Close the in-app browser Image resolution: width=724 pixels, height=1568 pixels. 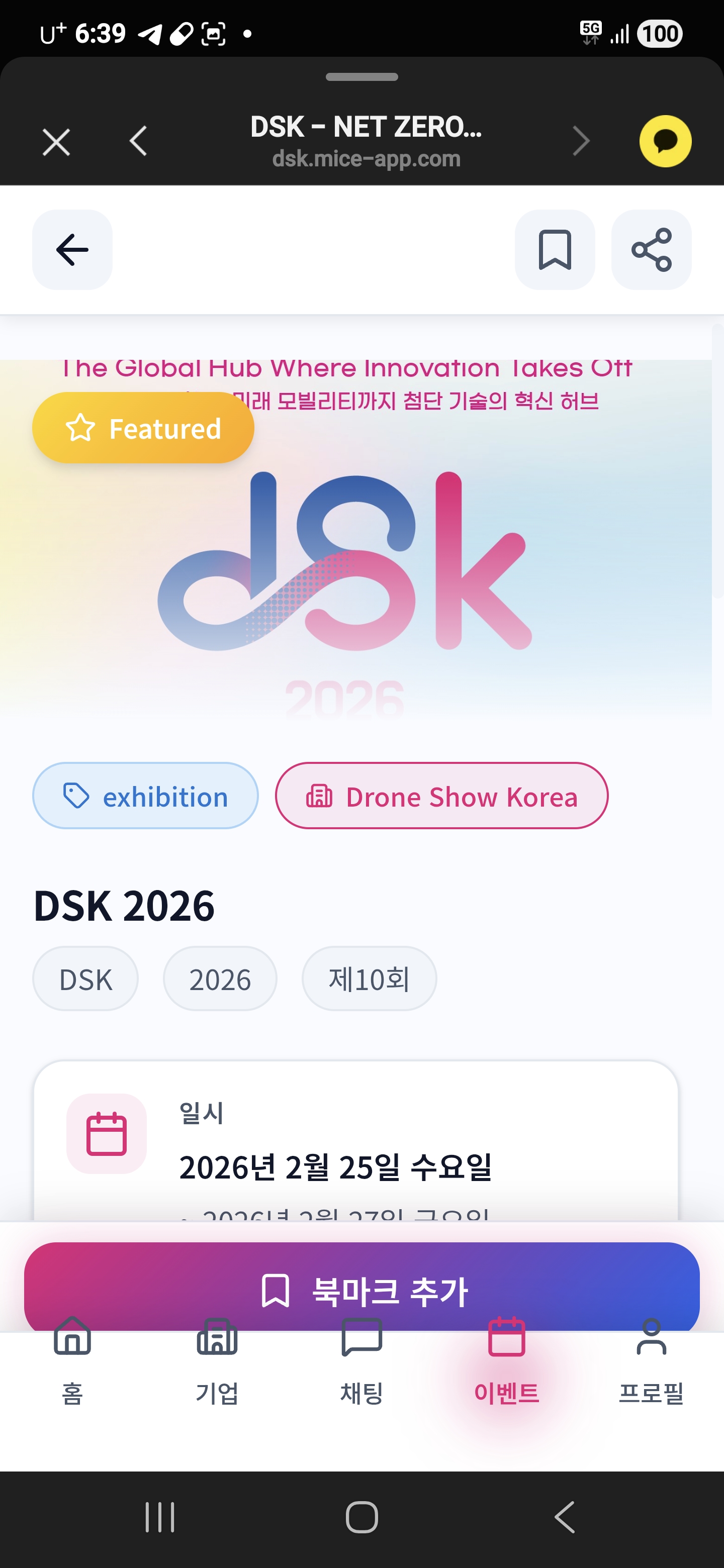(56, 142)
